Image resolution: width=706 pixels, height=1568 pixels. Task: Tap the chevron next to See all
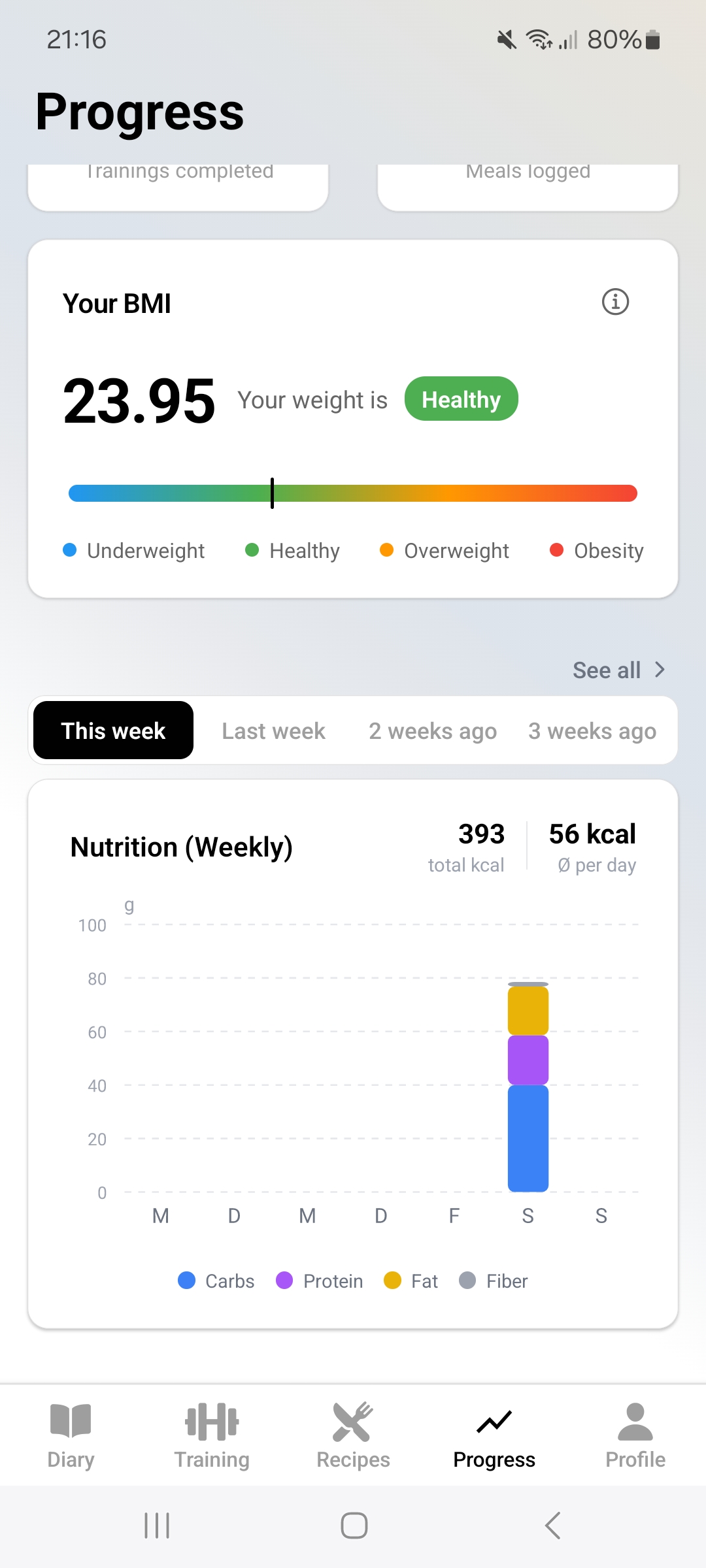[x=660, y=669]
